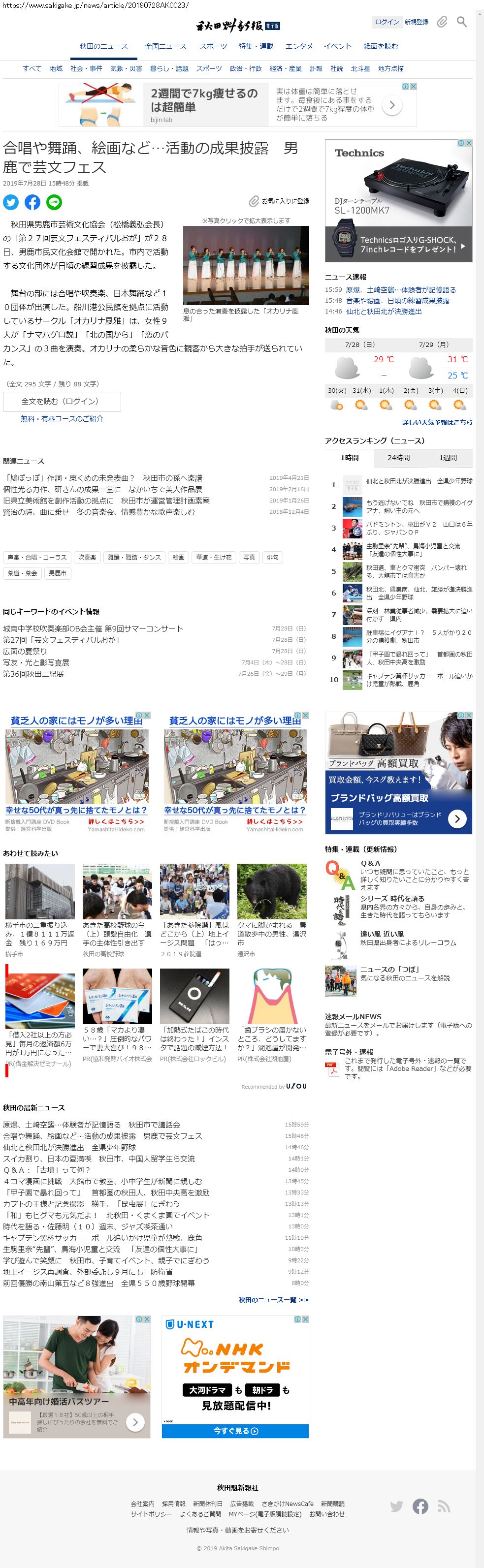Select the 社会・事件 subcategory
The height and width of the screenshot is (1568, 484).
click(x=87, y=69)
